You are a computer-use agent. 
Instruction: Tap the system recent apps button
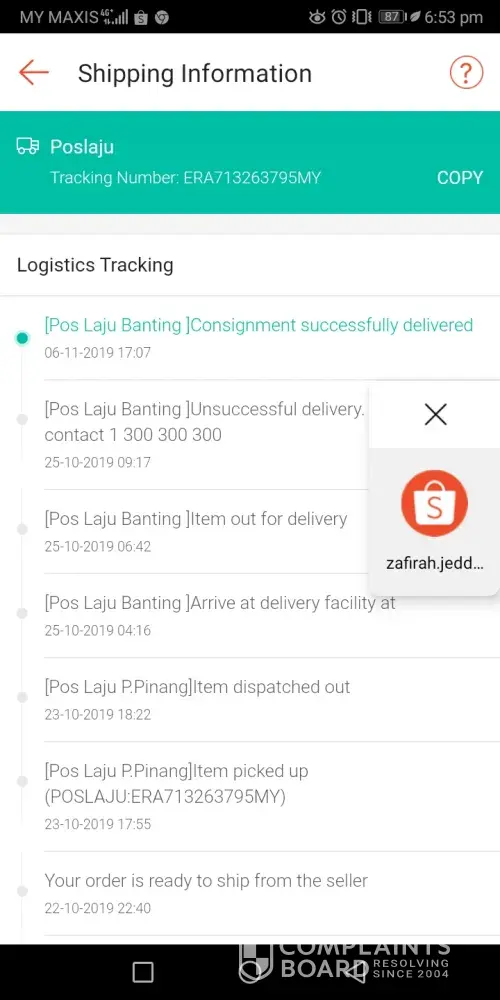click(143, 972)
